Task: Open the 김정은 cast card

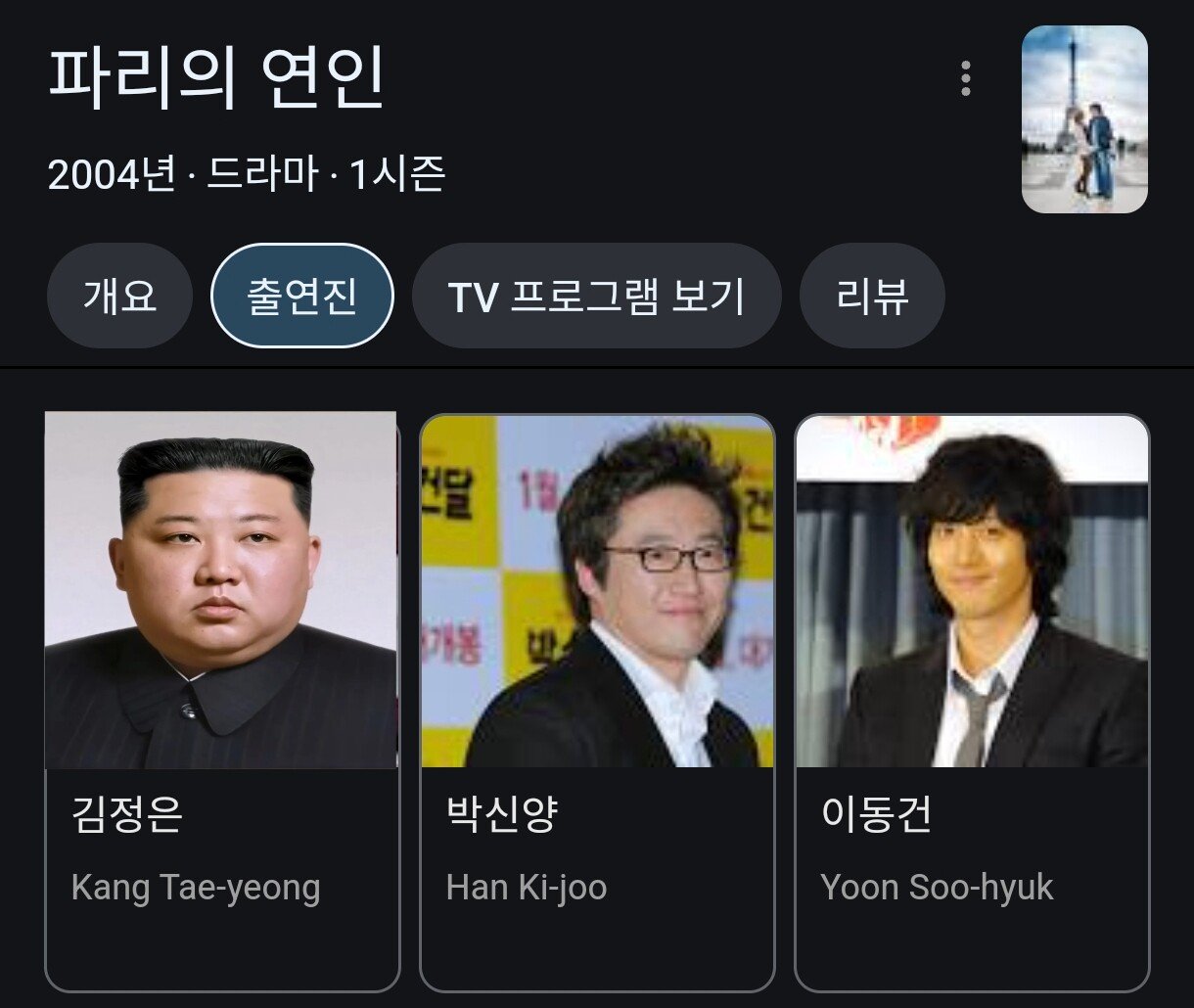Action: pos(222,701)
